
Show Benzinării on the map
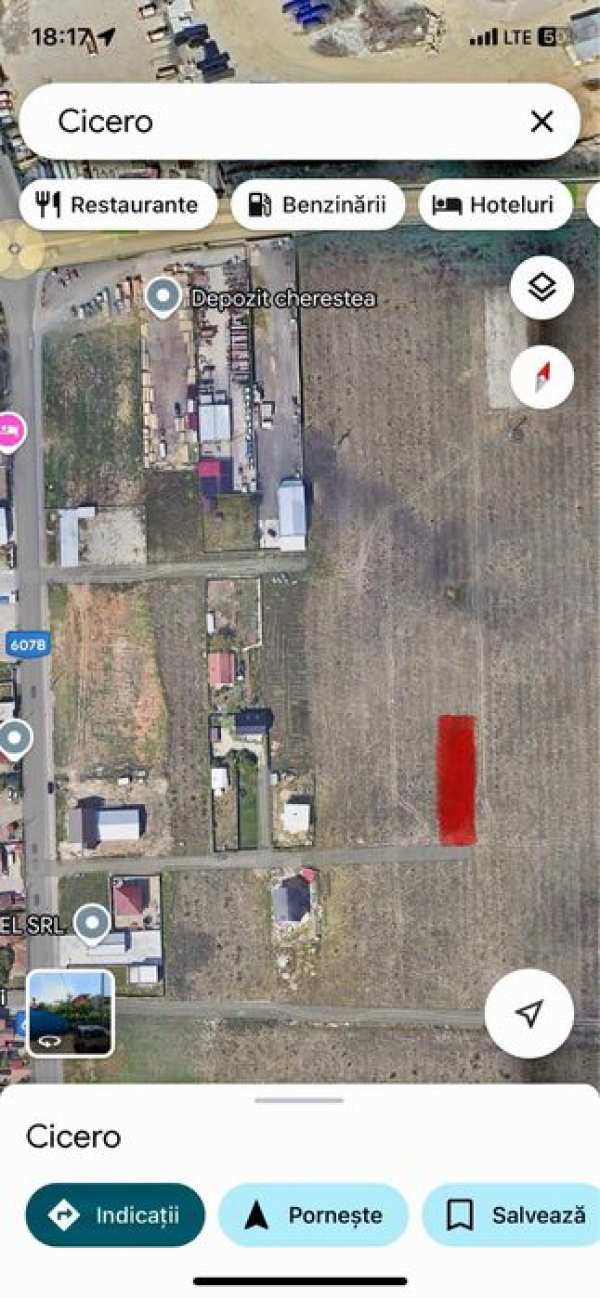pyautogui.click(x=318, y=205)
